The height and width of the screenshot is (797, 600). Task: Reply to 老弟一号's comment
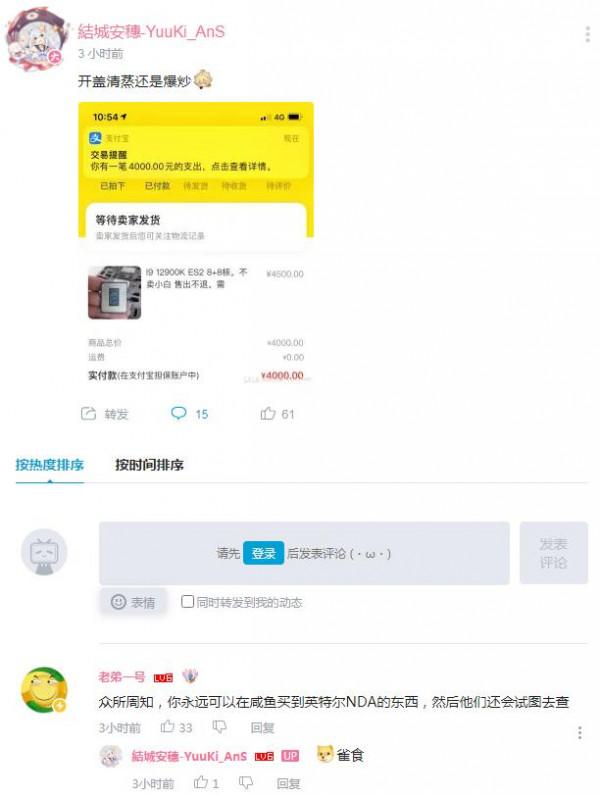262,728
